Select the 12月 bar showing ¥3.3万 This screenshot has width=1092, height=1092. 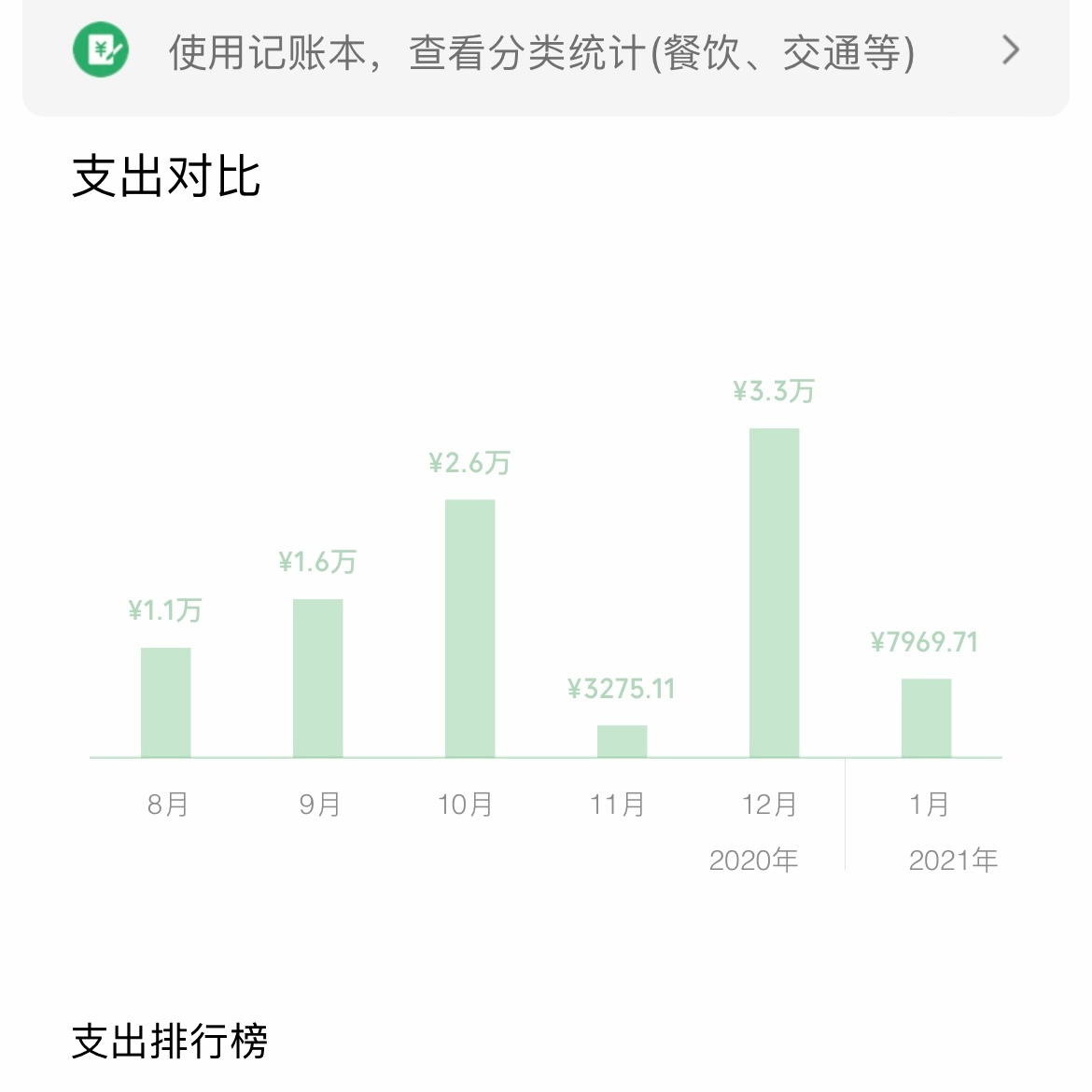775,593
